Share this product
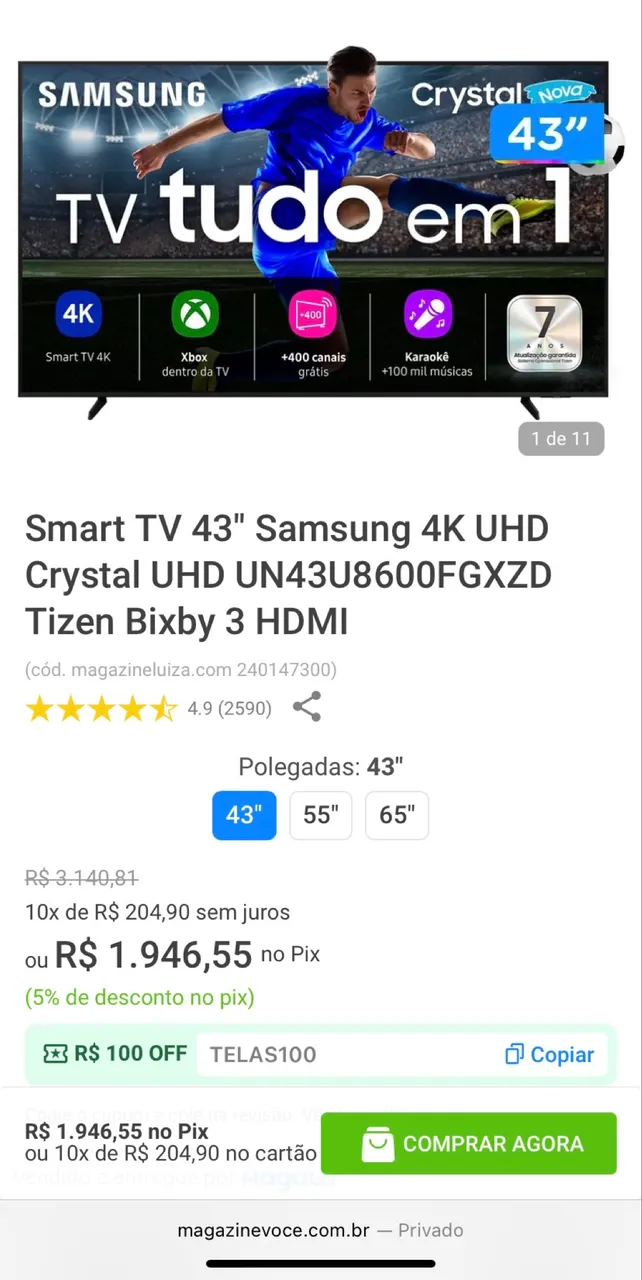The width and height of the screenshot is (642, 1280). (x=307, y=707)
